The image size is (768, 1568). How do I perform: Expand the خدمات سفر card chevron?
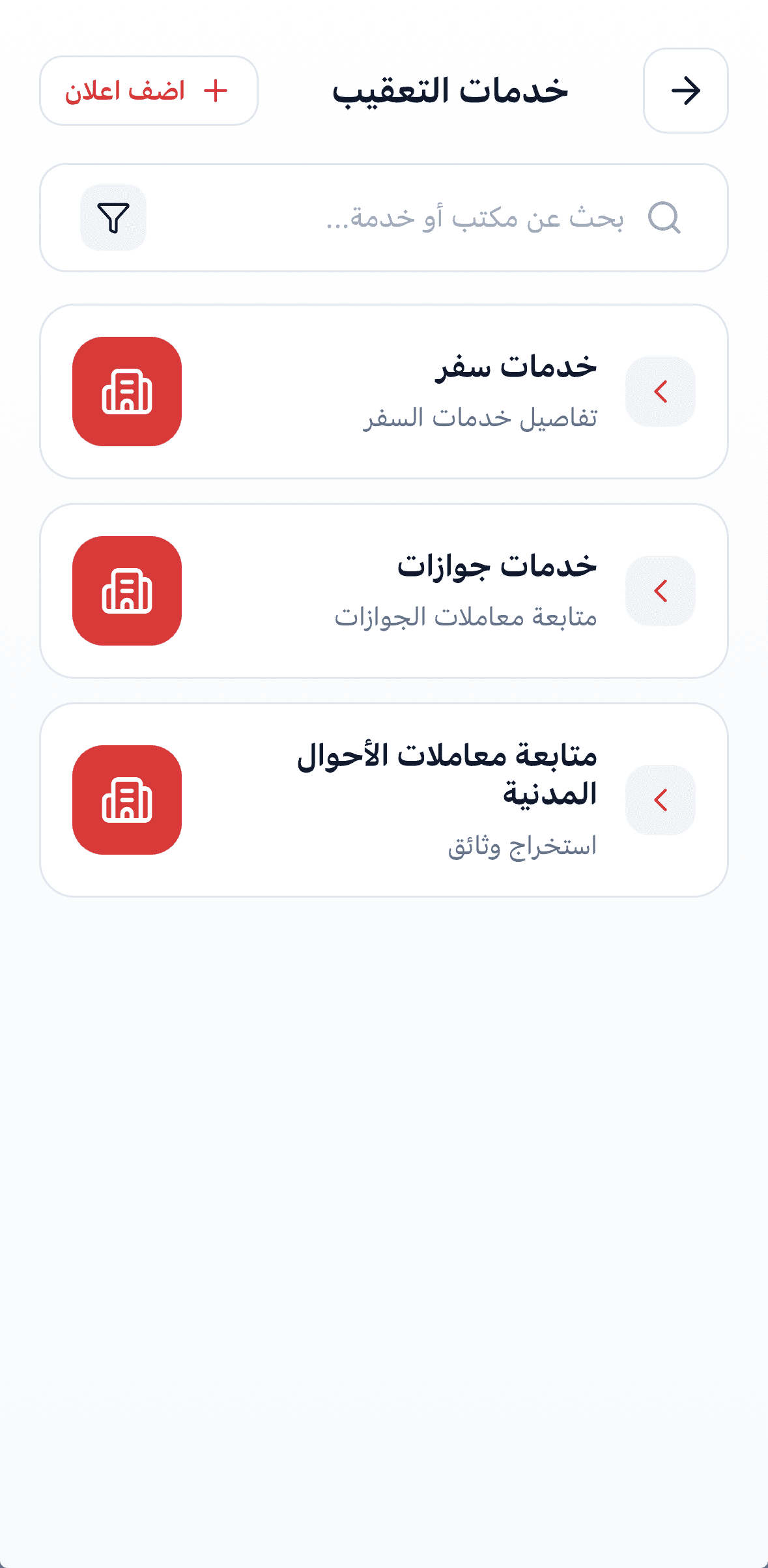[x=660, y=392]
